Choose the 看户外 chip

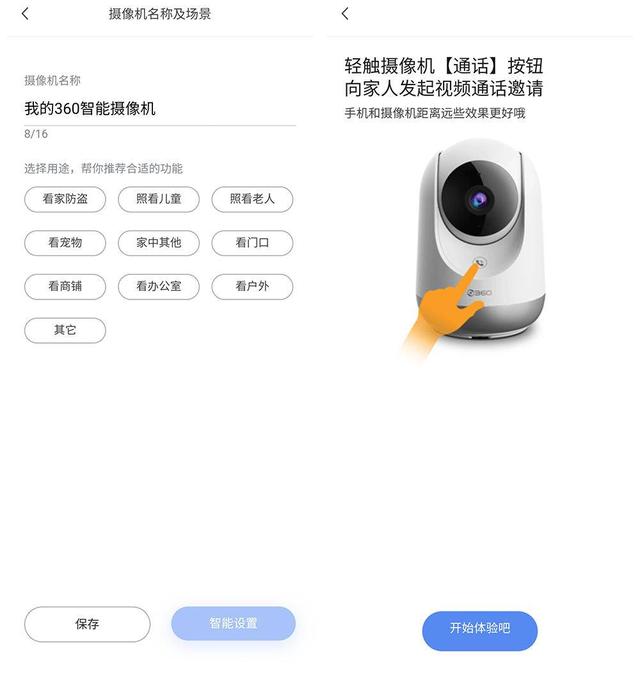[x=252, y=287]
